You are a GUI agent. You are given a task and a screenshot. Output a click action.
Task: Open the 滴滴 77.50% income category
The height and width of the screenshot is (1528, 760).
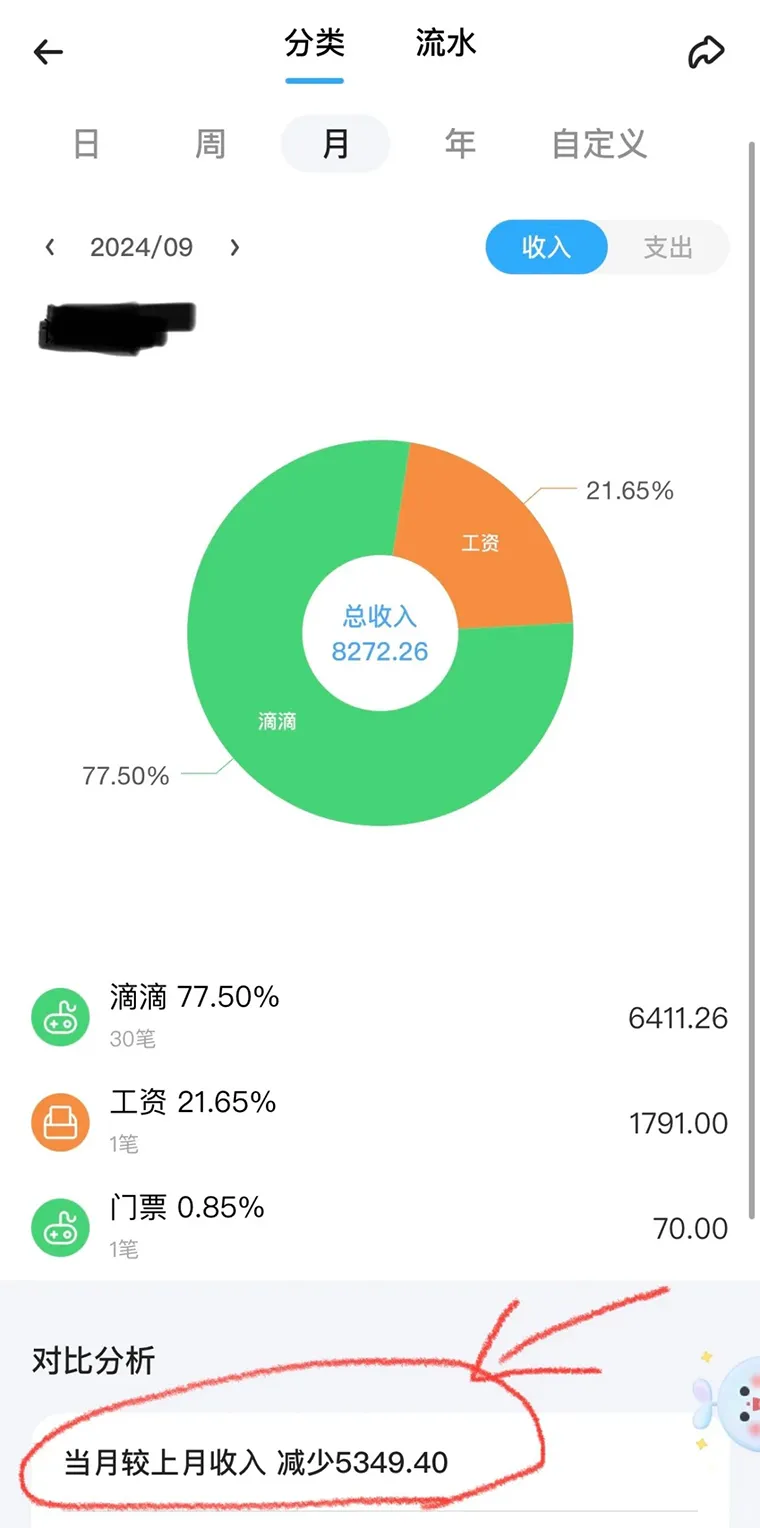pyautogui.click(x=380, y=1017)
